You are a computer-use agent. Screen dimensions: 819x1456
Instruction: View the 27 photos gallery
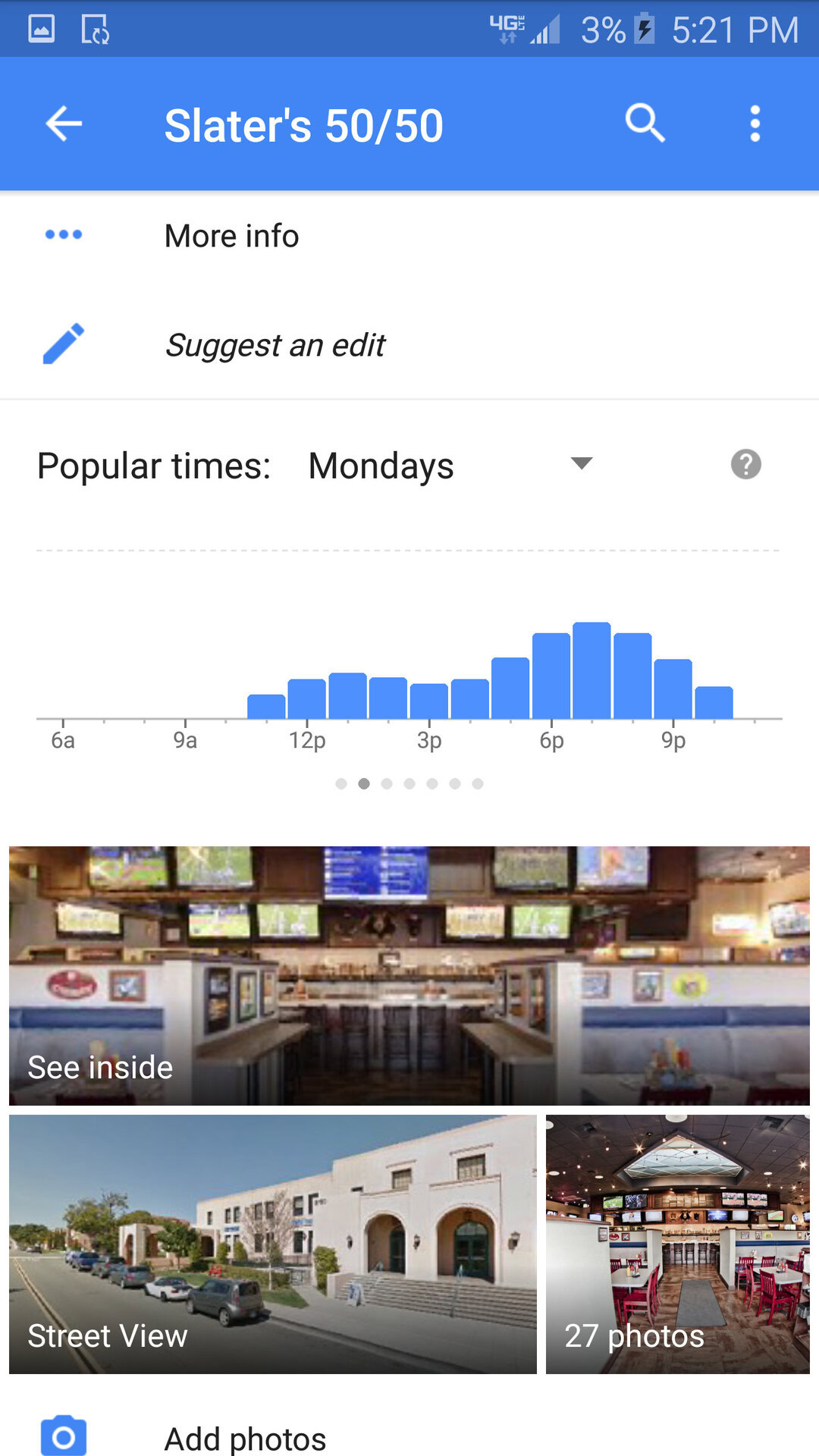(x=677, y=1244)
